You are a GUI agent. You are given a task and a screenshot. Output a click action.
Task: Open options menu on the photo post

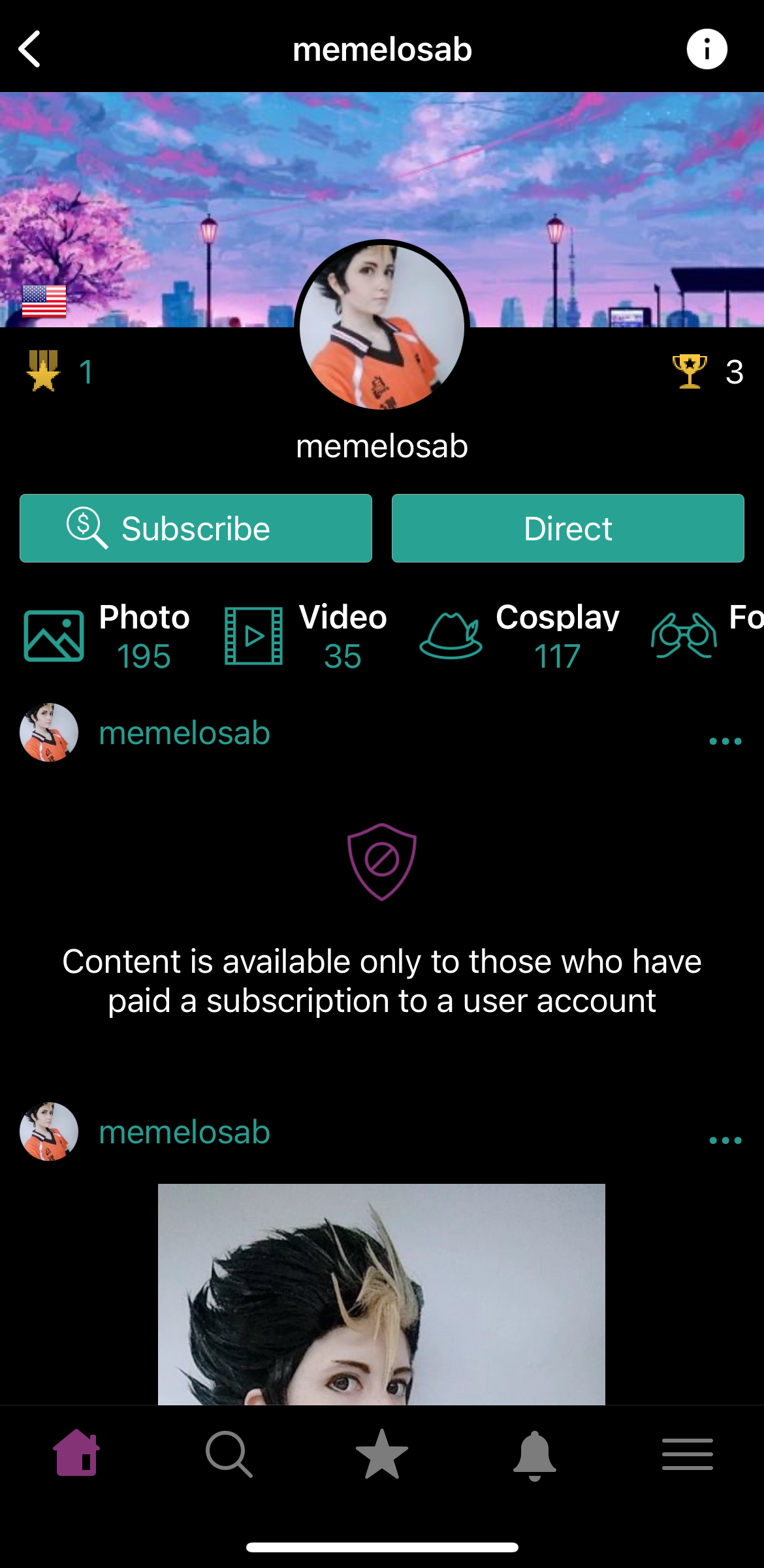coord(725,1140)
